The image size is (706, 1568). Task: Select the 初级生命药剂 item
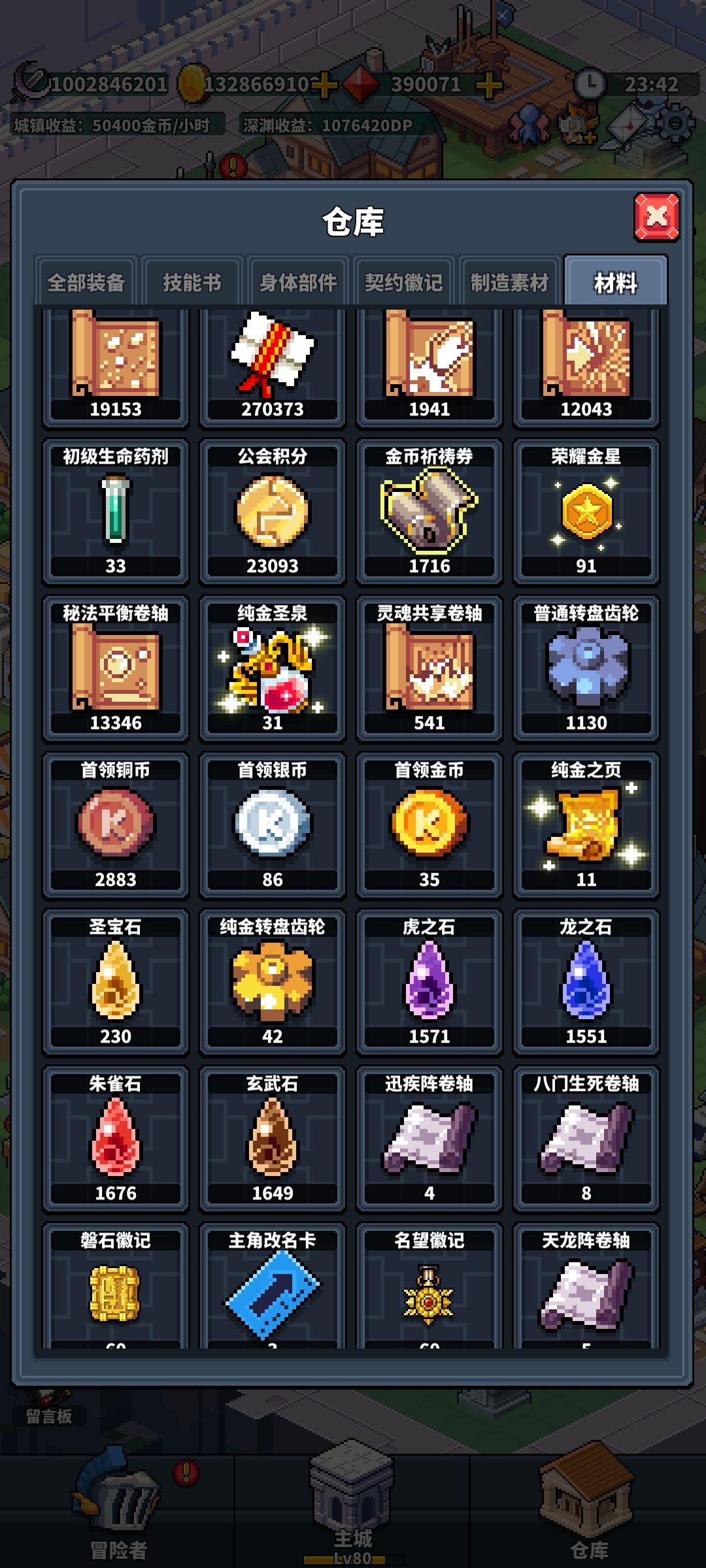[x=116, y=512]
